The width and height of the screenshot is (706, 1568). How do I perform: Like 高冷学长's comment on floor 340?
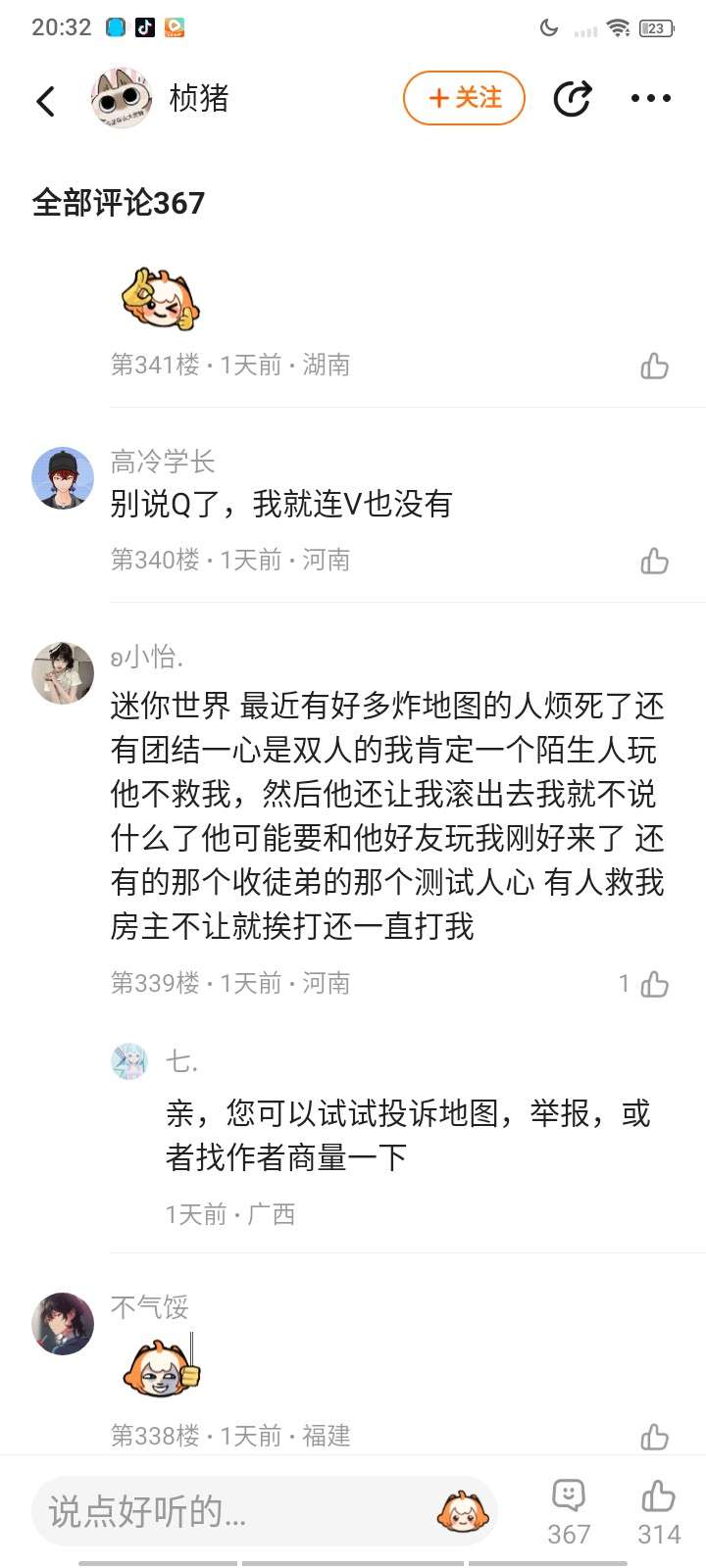tap(654, 561)
